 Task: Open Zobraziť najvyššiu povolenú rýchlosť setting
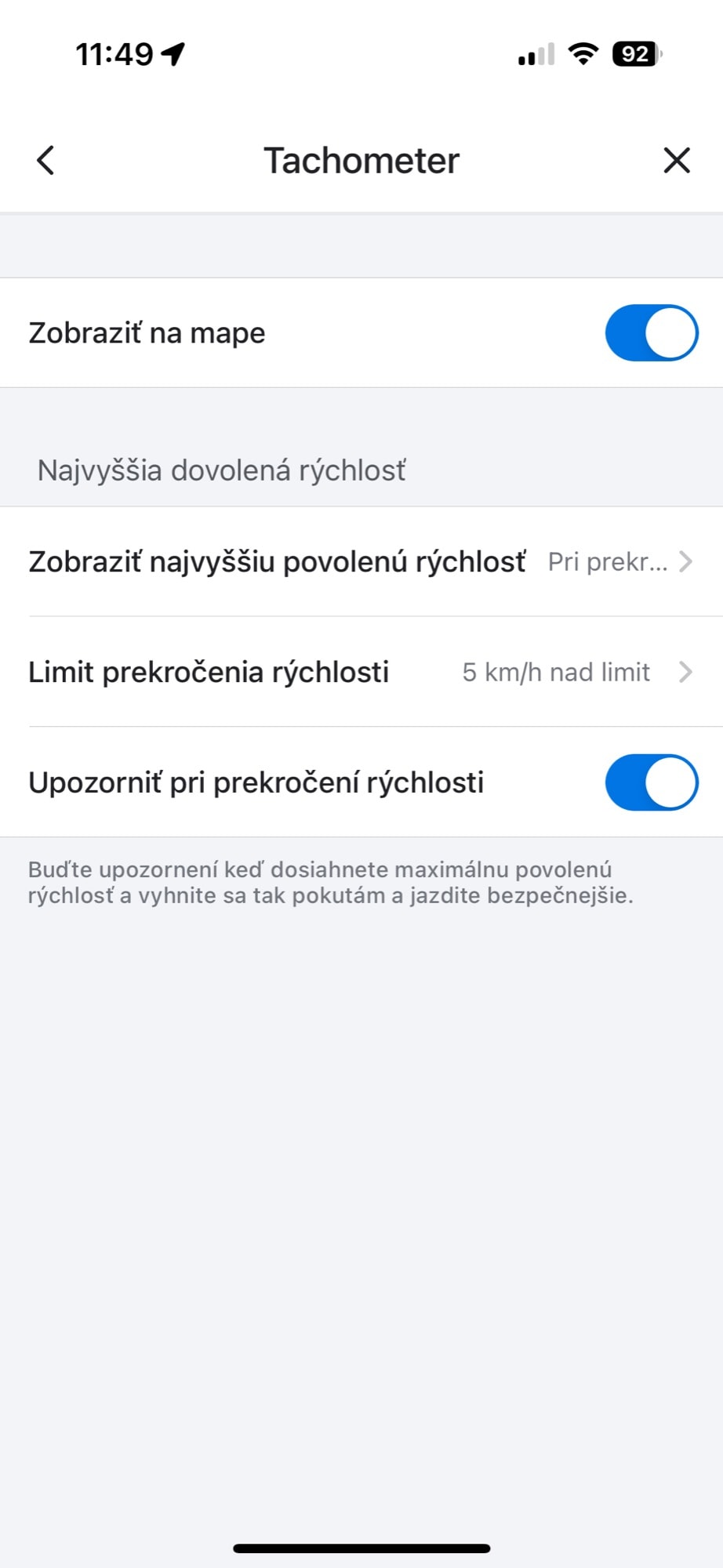pos(361,561)
